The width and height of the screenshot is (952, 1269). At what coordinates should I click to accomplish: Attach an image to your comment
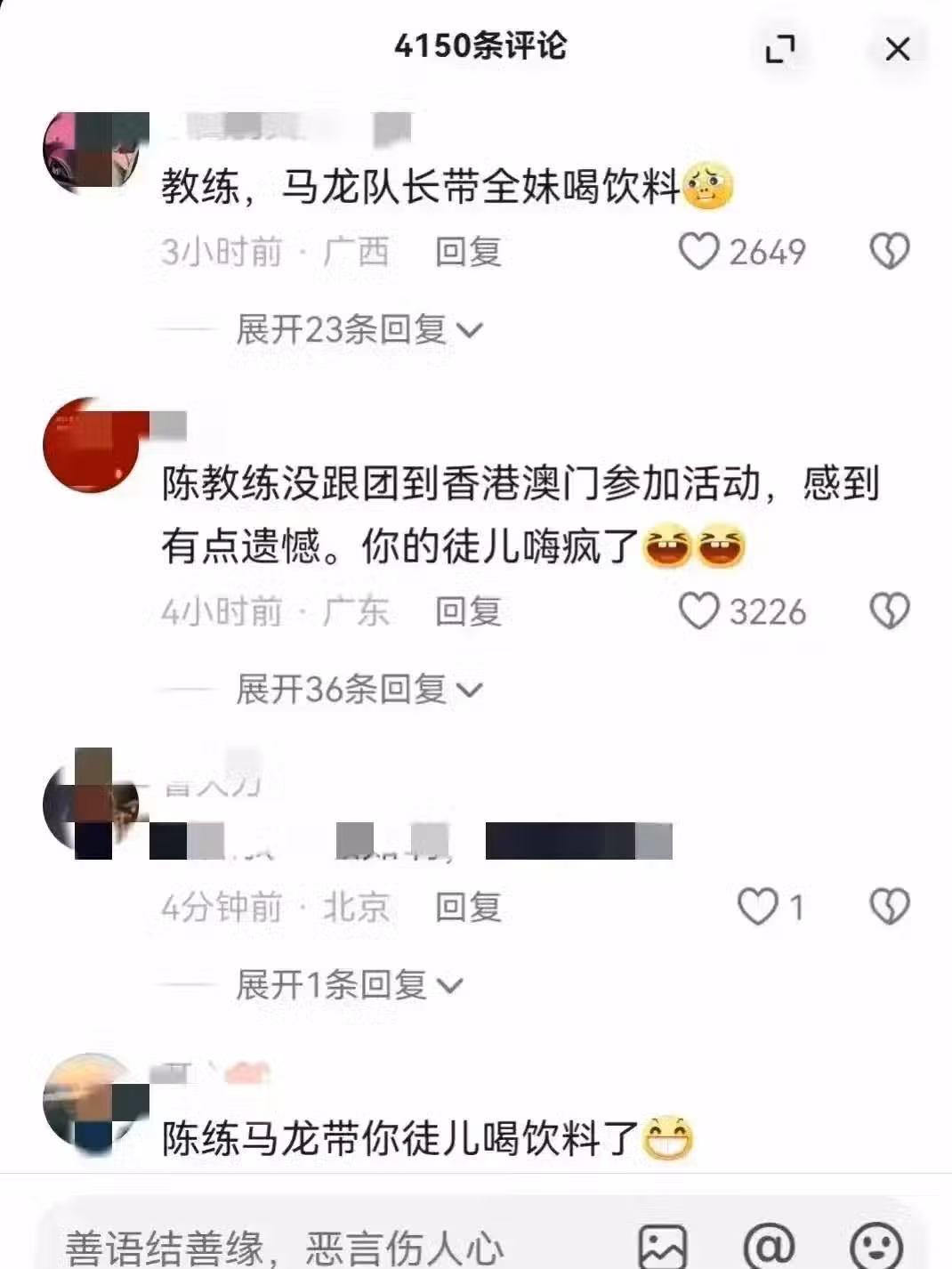coord(663,1246)
